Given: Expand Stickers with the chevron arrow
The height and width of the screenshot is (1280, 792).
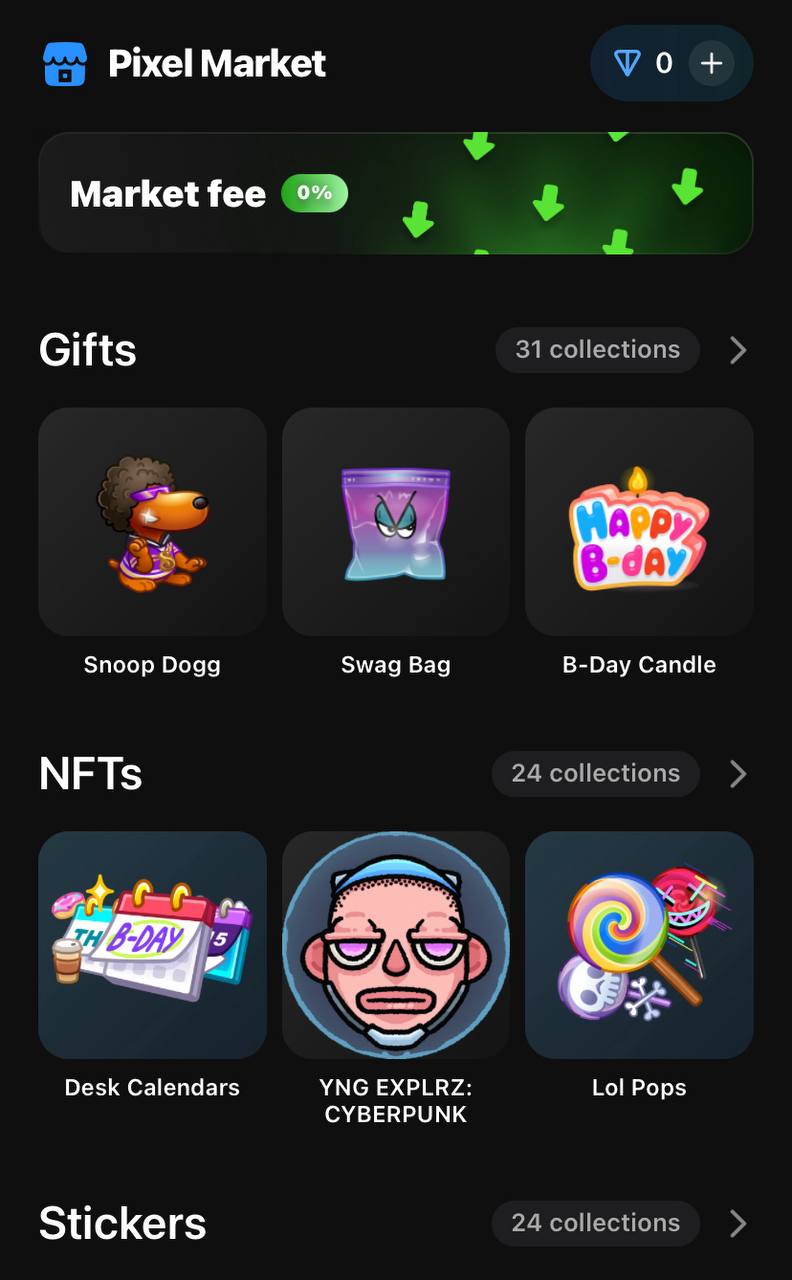Looking at the screenshot, I should 738,1223.
